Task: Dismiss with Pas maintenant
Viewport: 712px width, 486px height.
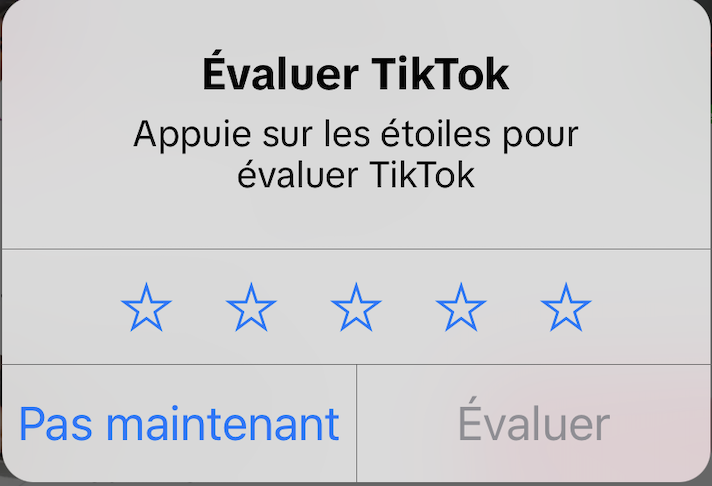Action: coord(179,424)
